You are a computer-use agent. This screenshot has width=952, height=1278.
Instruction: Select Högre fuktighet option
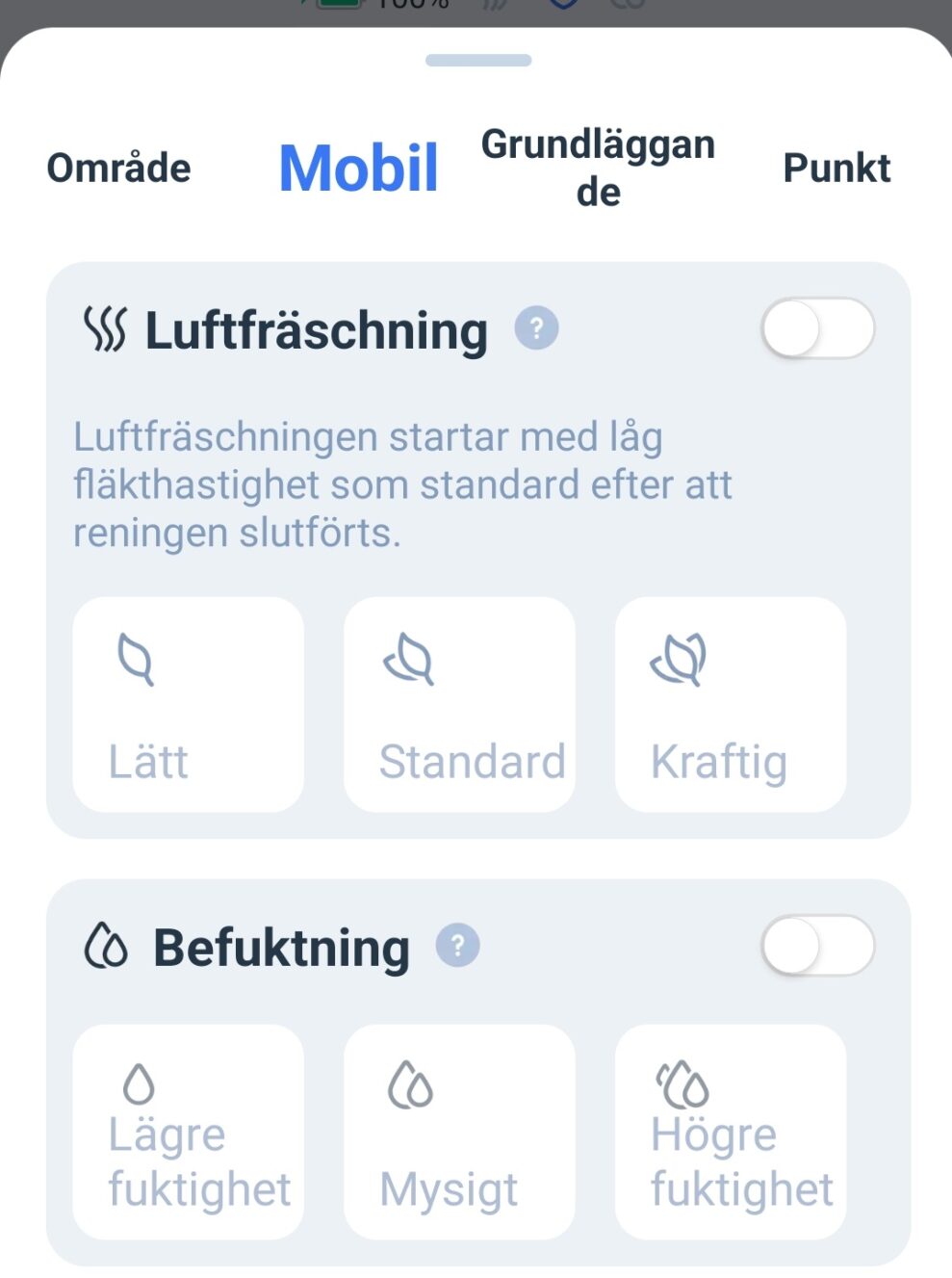point(731,1132)
